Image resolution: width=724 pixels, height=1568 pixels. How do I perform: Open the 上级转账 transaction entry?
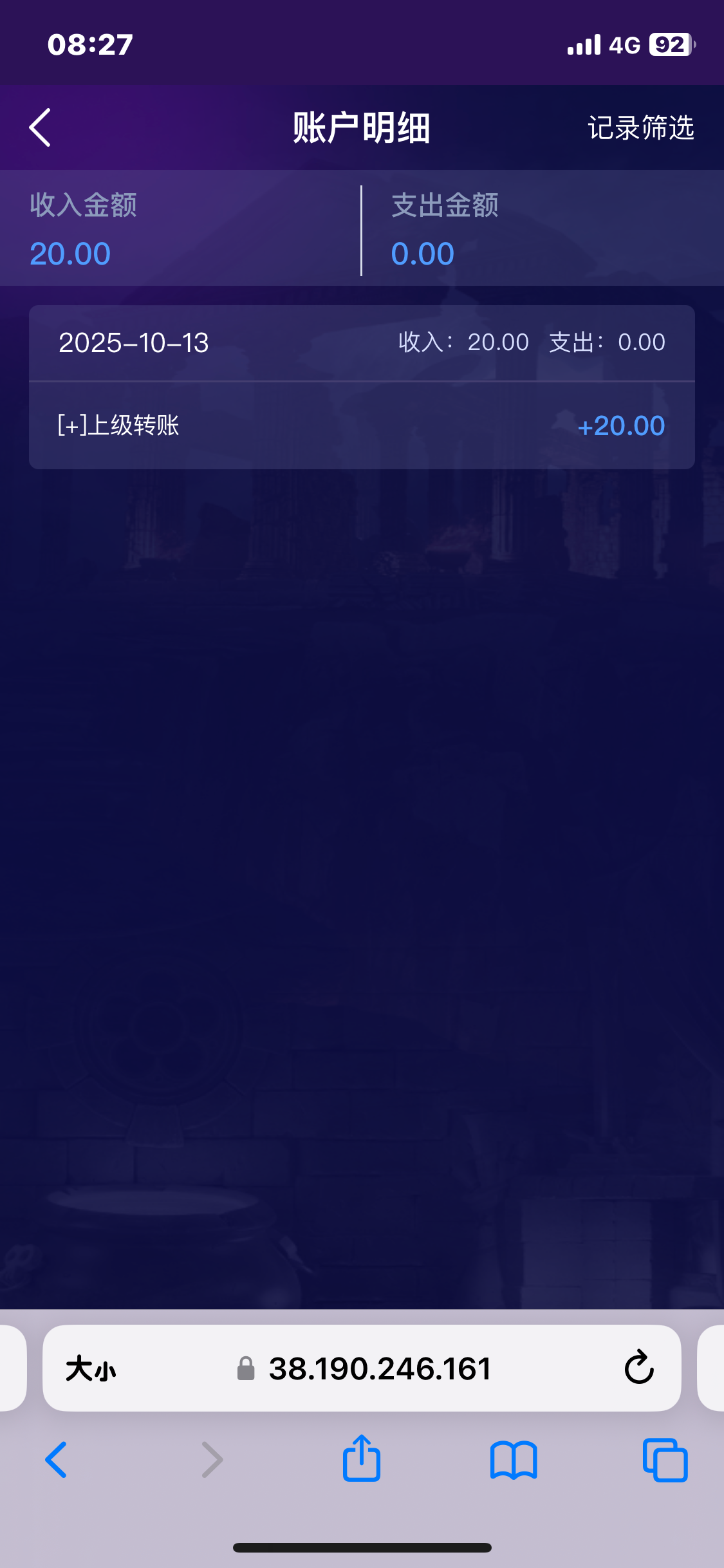coord(362,425)
